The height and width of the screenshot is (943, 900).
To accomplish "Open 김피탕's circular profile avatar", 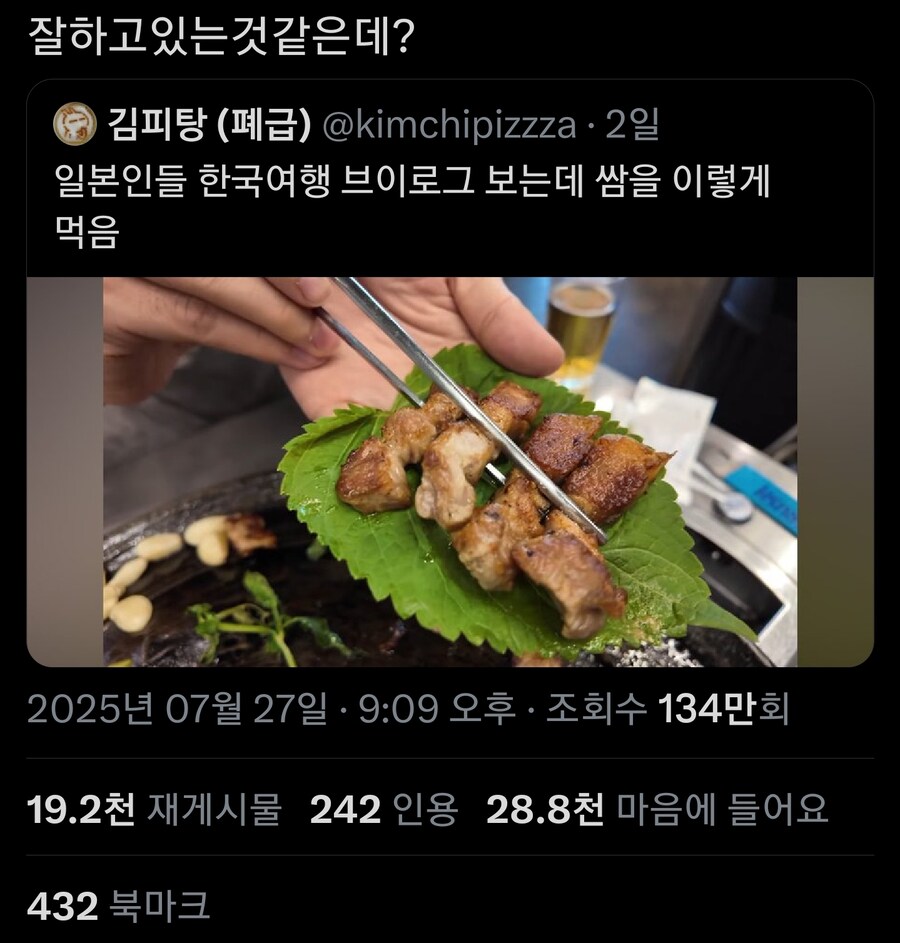I will (70, 124).
